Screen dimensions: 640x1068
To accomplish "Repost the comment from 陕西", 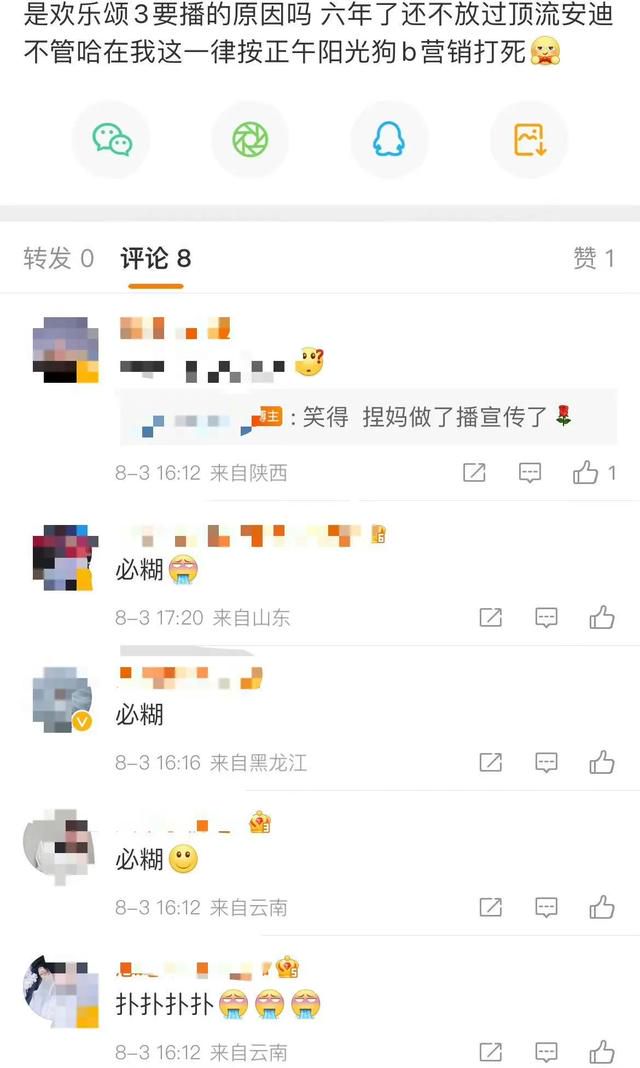I will (x=474, y=473).
